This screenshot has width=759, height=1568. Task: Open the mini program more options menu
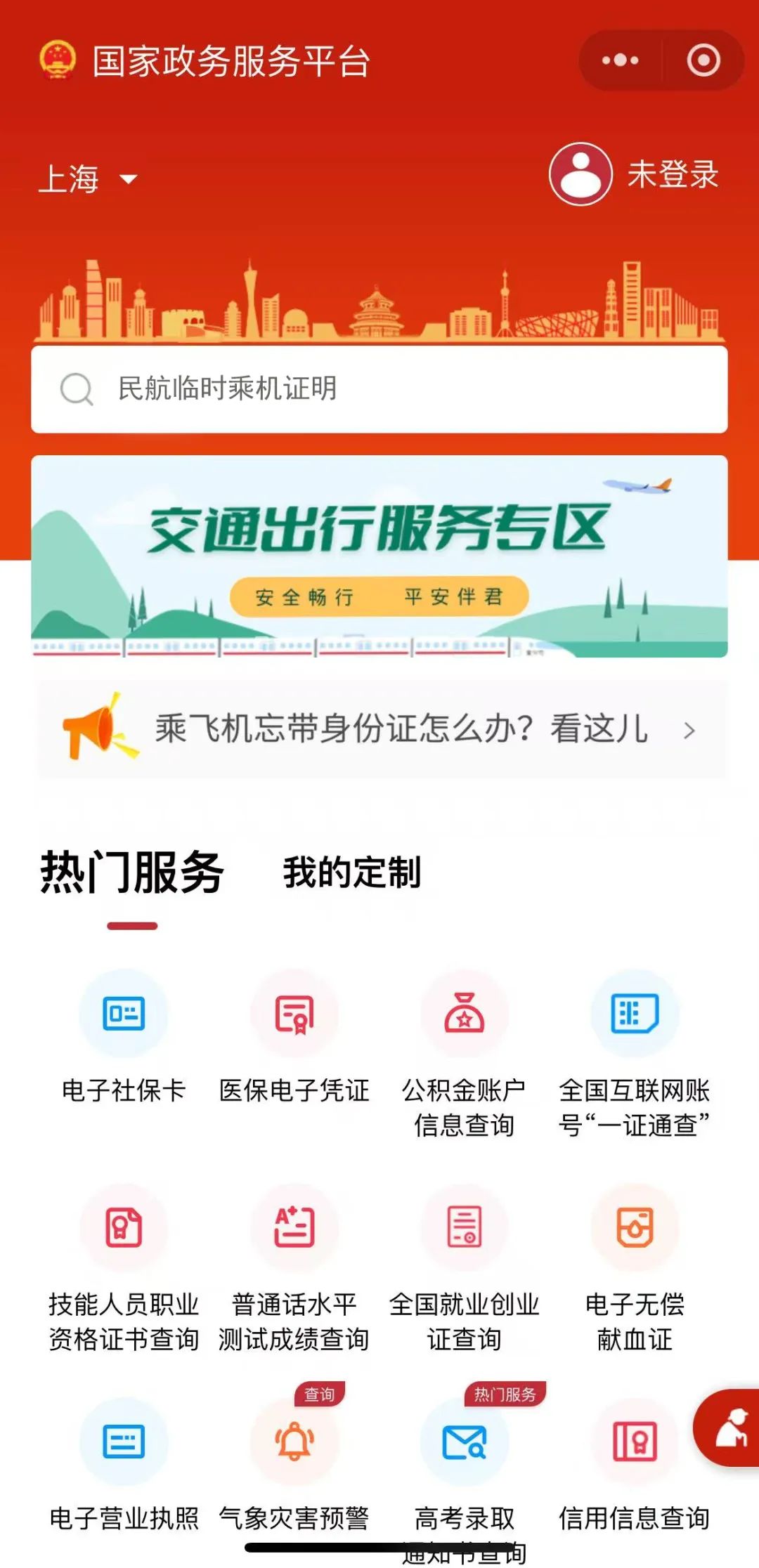[x=620, y=60]
